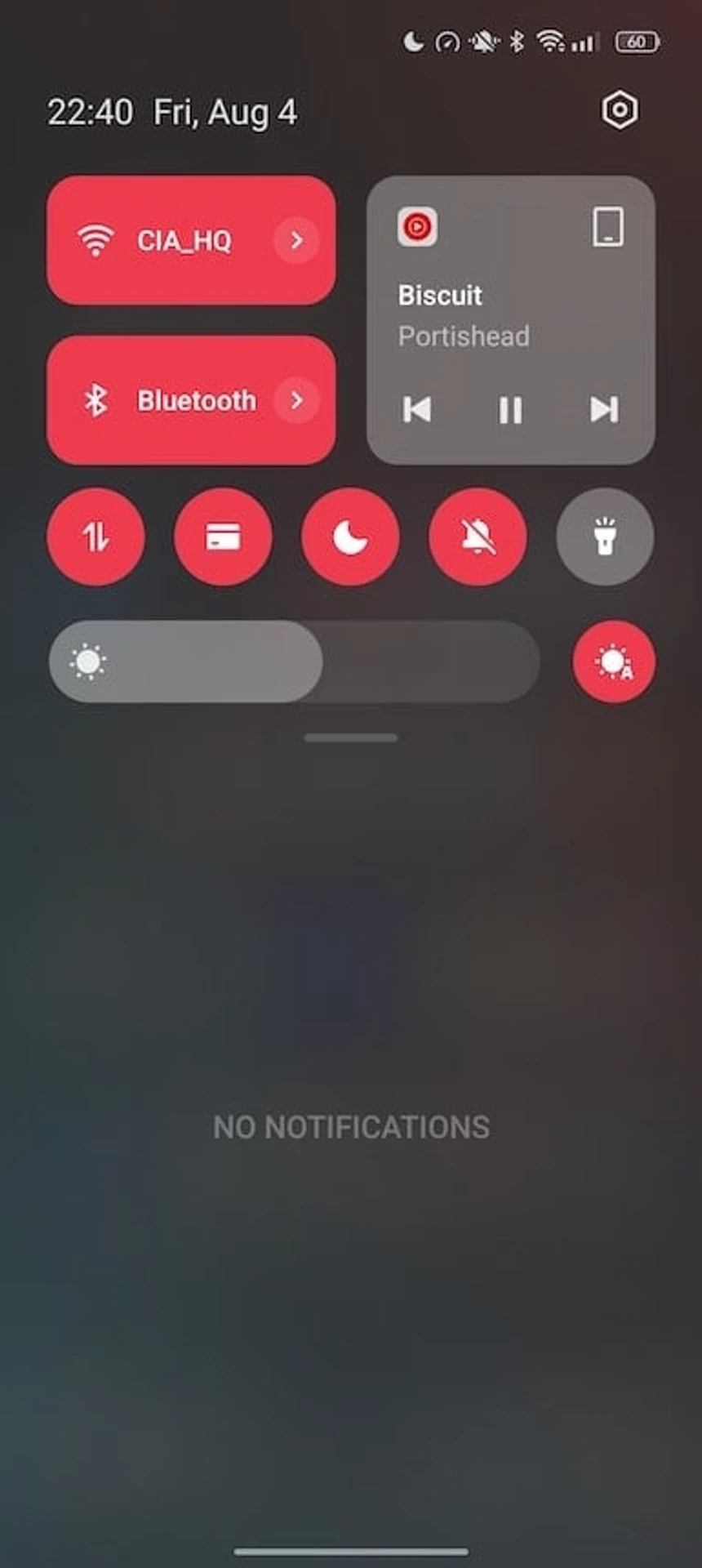
Task: Disable Do Not Disturb moon tile
Action: (350, 537)
